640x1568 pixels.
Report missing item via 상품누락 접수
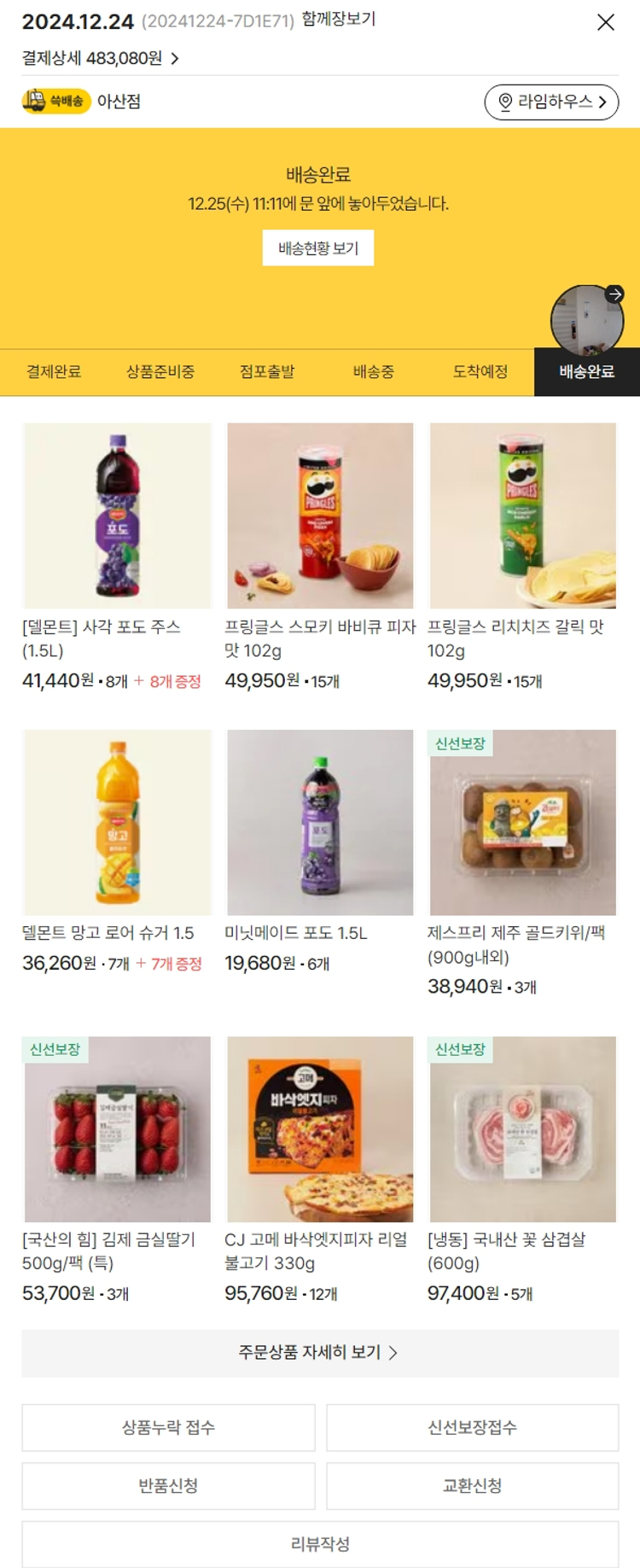tap(168, 1427)
